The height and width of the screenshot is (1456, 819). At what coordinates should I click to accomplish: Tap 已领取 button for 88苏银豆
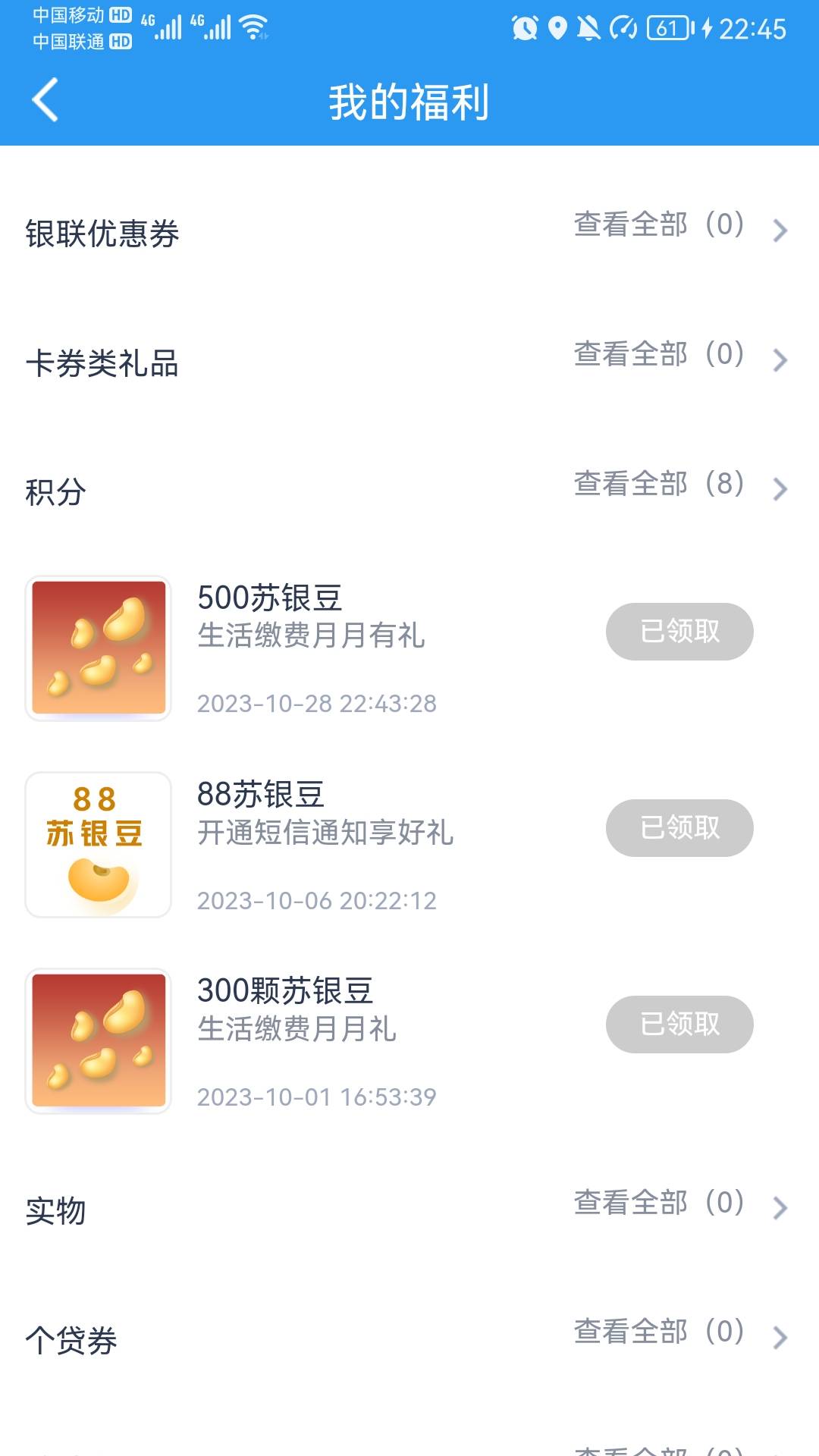(679, 828)
